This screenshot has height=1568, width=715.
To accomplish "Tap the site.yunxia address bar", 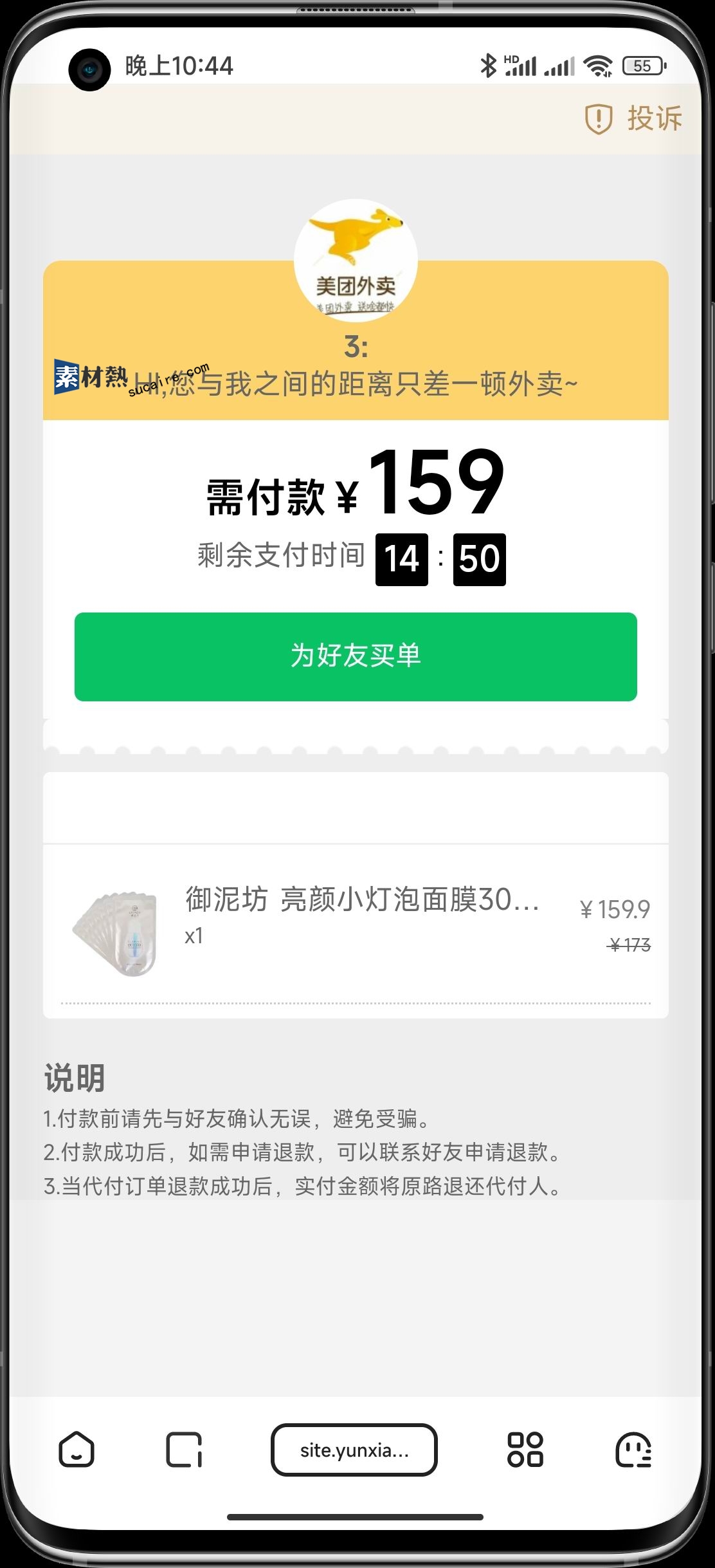I will tap(354, 1450).
